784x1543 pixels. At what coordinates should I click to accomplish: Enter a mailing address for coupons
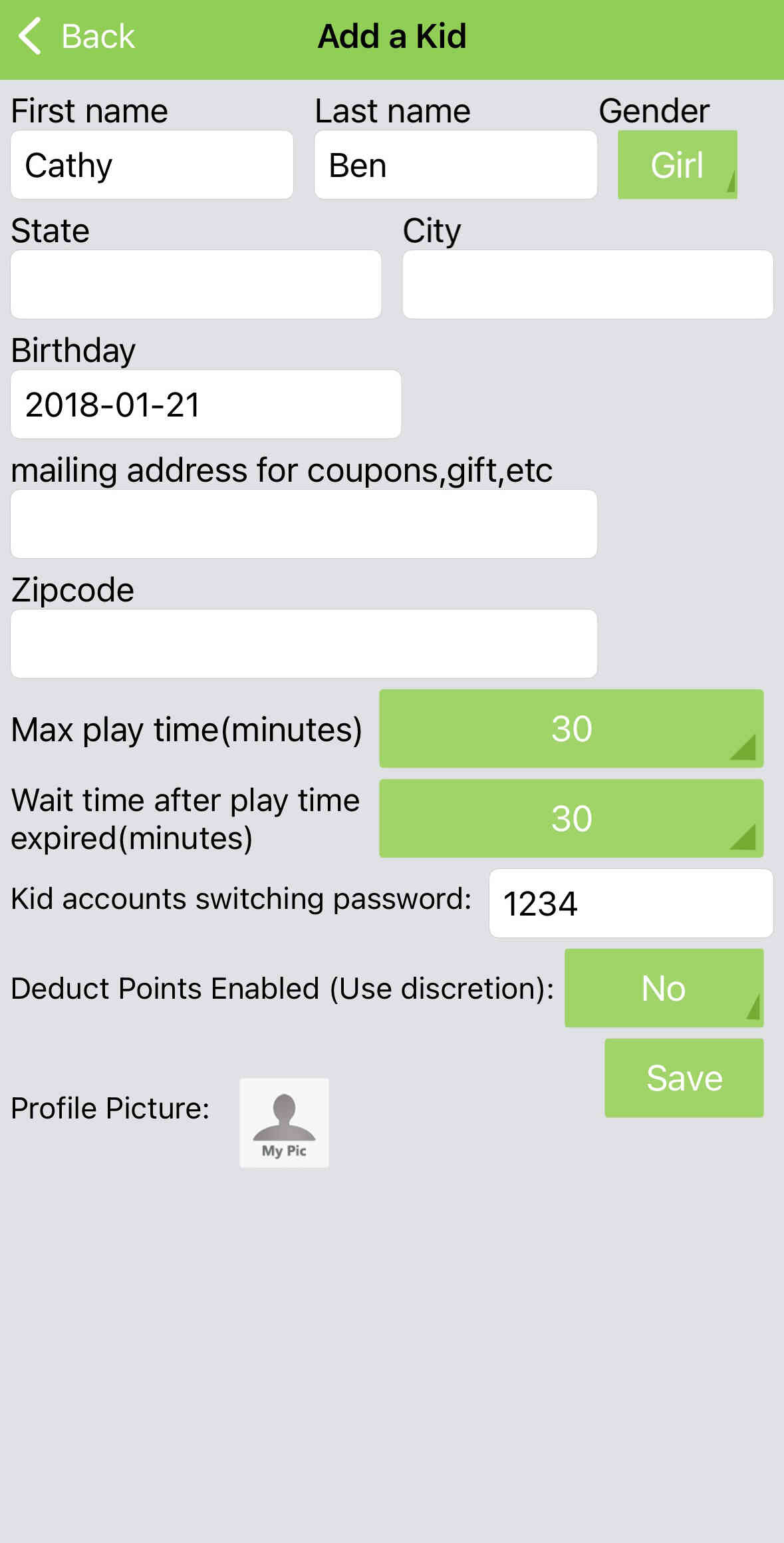point(303,524)
